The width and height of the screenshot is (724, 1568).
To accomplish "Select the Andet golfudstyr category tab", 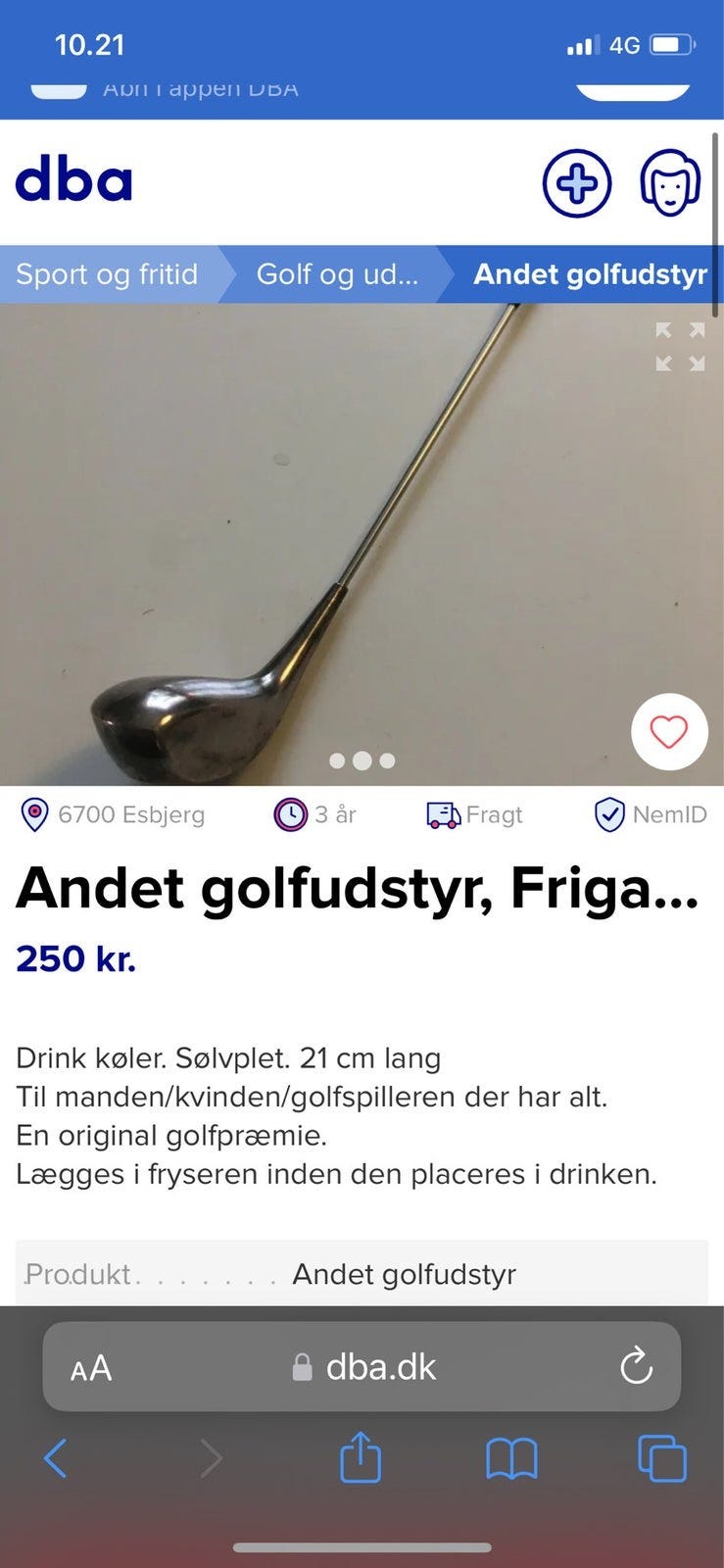I will pyautogui.click(x=590, y=275).
